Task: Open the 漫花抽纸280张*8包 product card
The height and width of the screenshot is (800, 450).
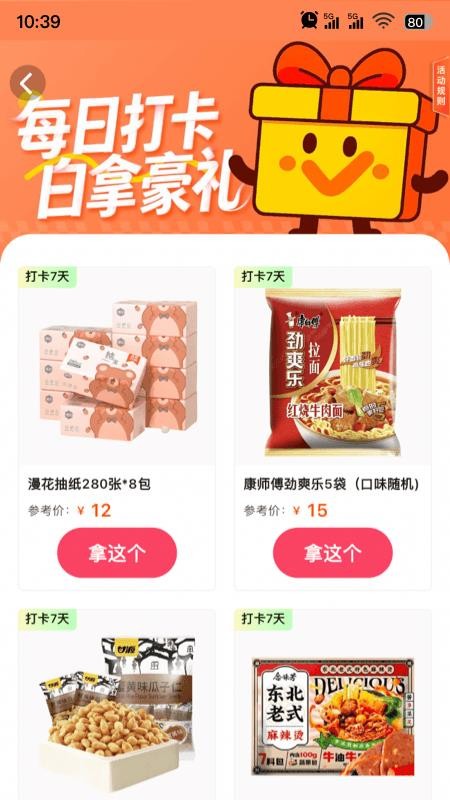Action: [117, 428]
